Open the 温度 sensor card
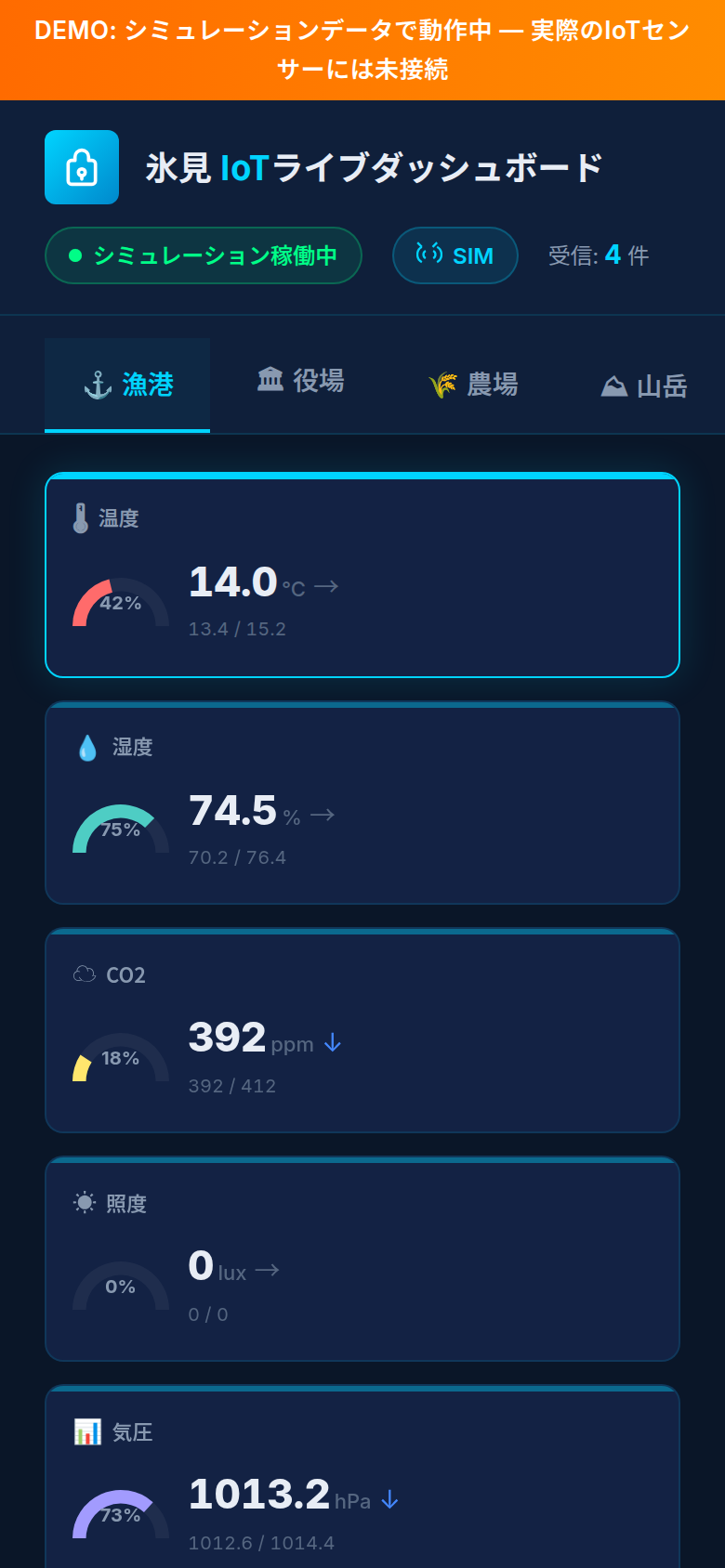The height and width of the screenshot is (1568, 725). coord(362,575)
